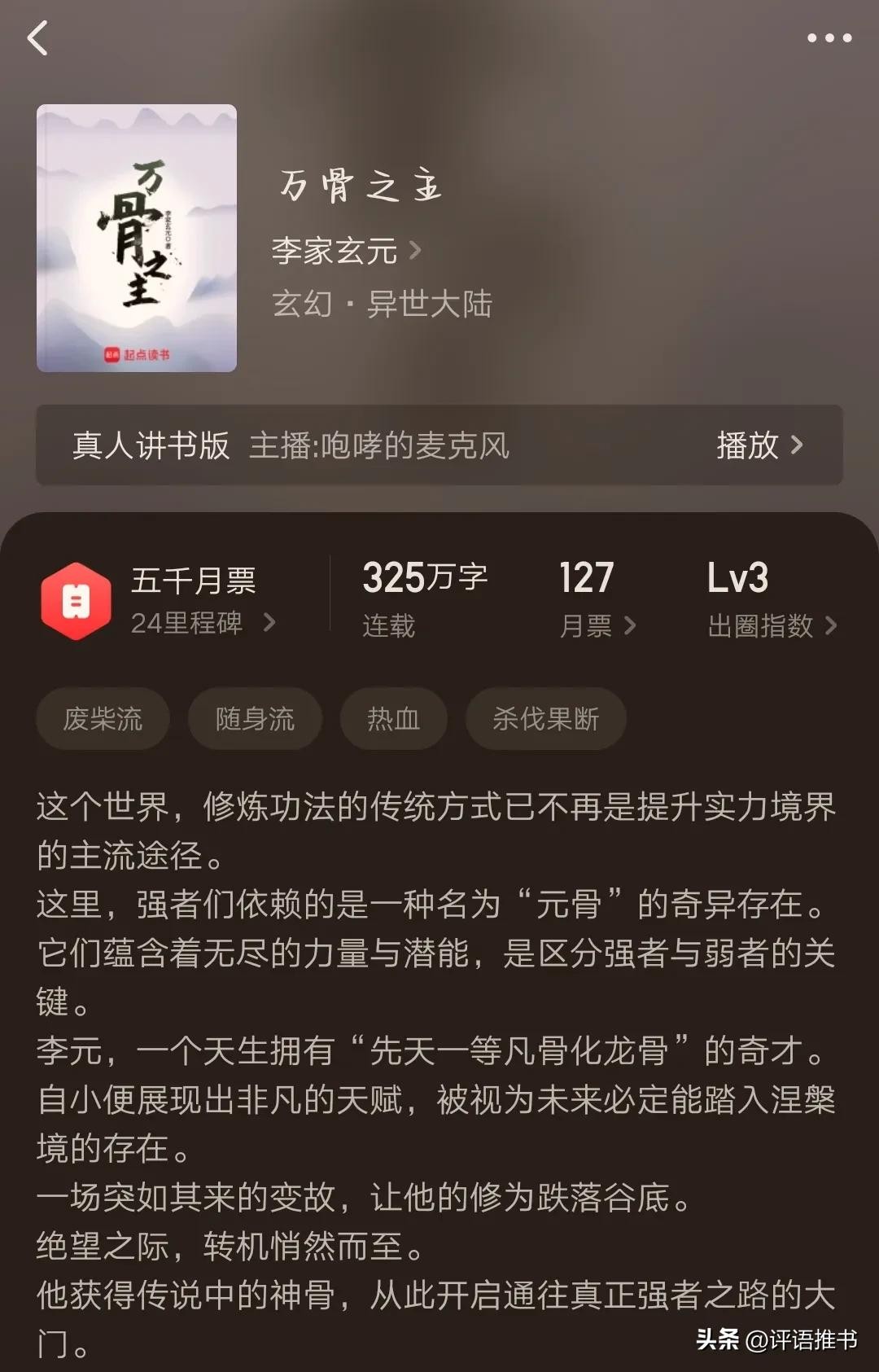879x1372 pixels.
Task: Play the 真人讲书版 audio narration
Action: [759, 445]
